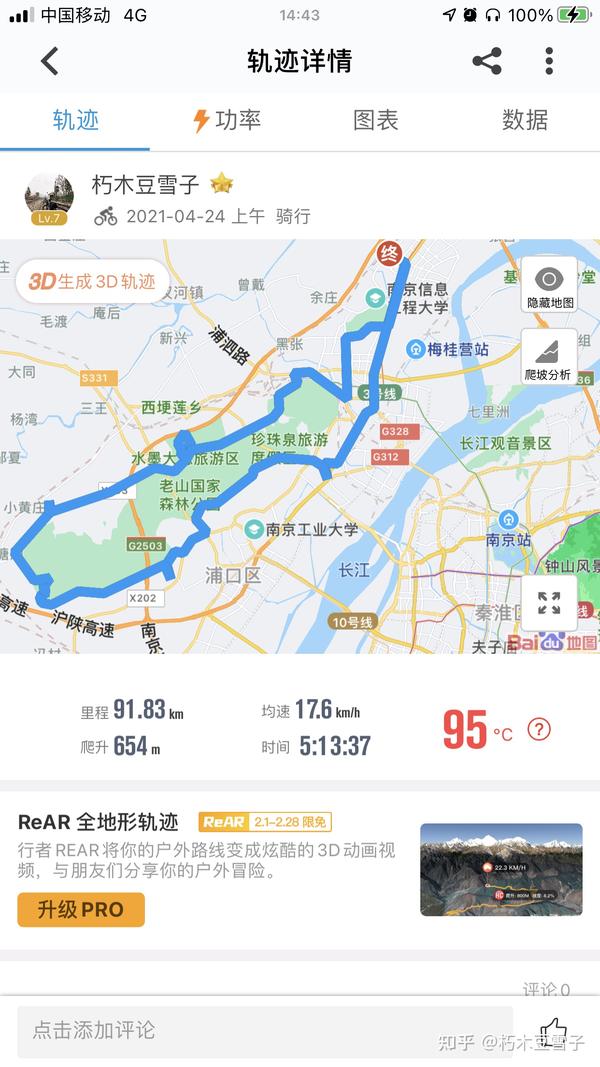
Task: Switch to the 图表 tab
Action: click(376, 120)
